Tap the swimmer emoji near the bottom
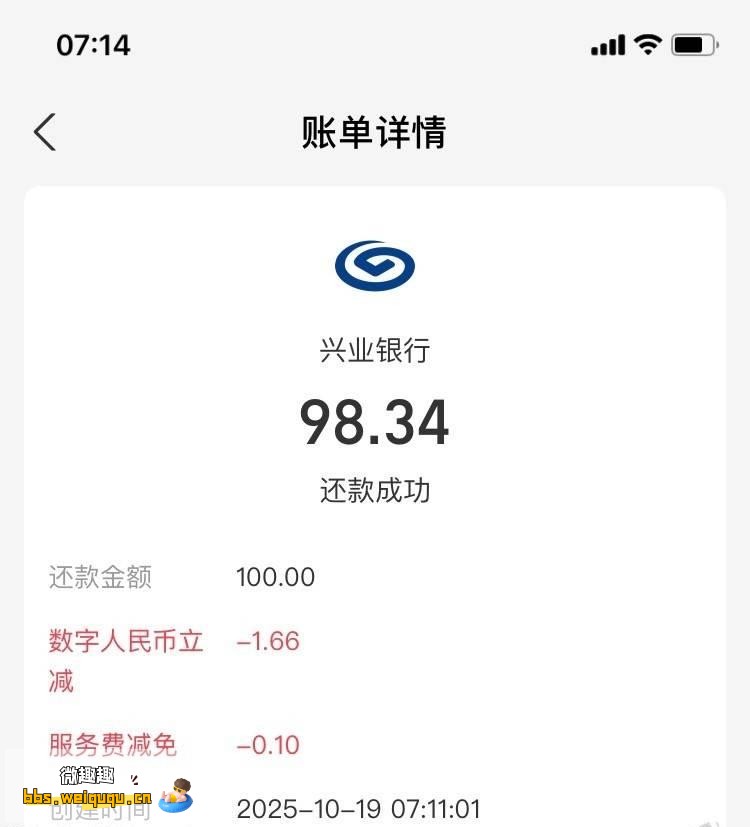Image resolution: width=750 pixels, height=827 pixels. coord(178,797)
